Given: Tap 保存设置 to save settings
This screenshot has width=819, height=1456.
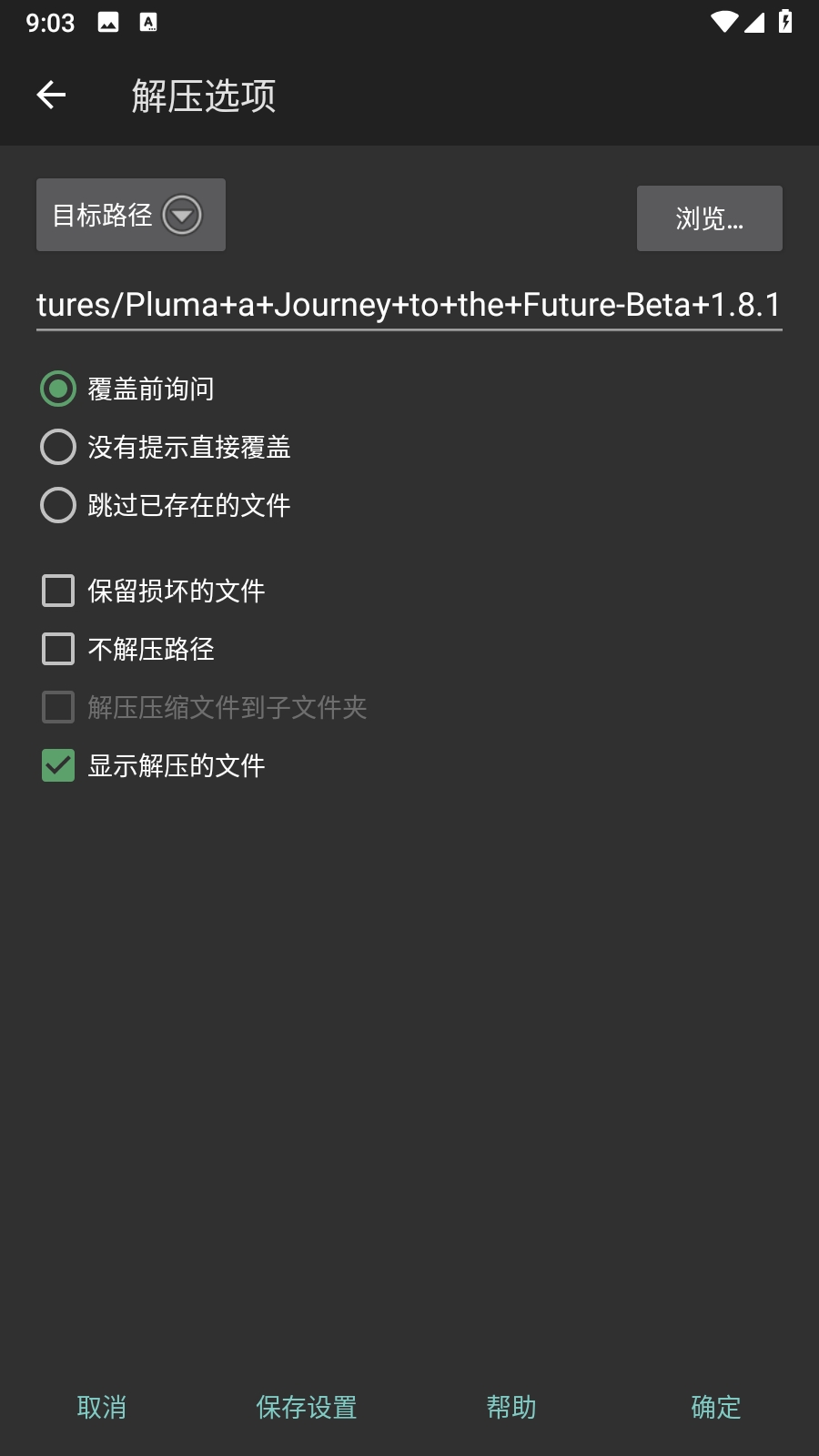Looking at the screenshot, I should [x=307, y=1408].
